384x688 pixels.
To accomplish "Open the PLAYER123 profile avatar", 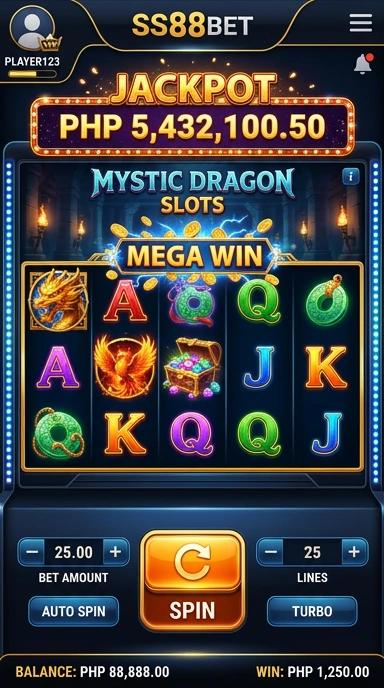I will 32,29.
